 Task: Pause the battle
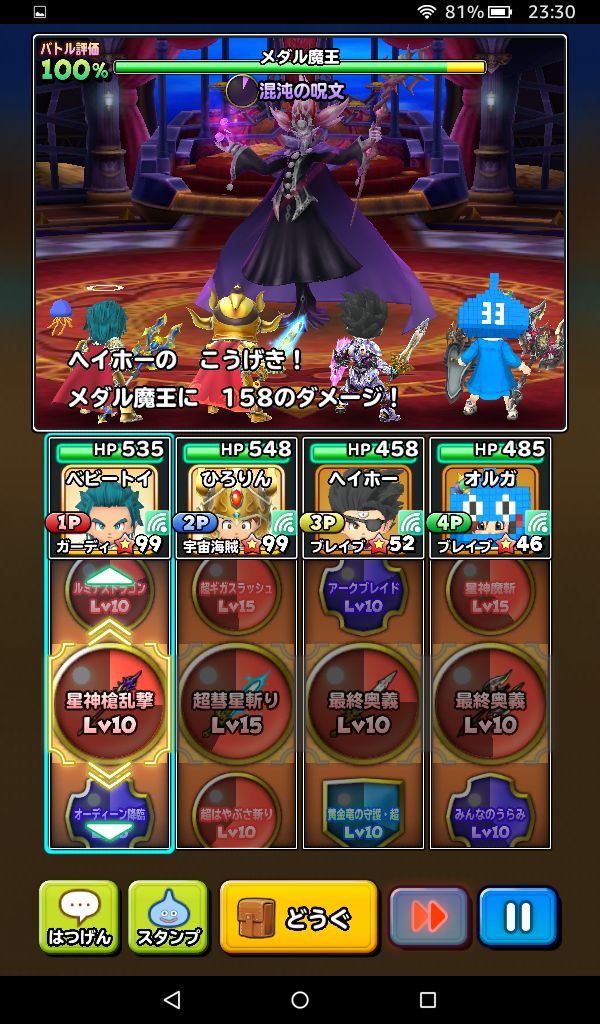pos(517,916)
